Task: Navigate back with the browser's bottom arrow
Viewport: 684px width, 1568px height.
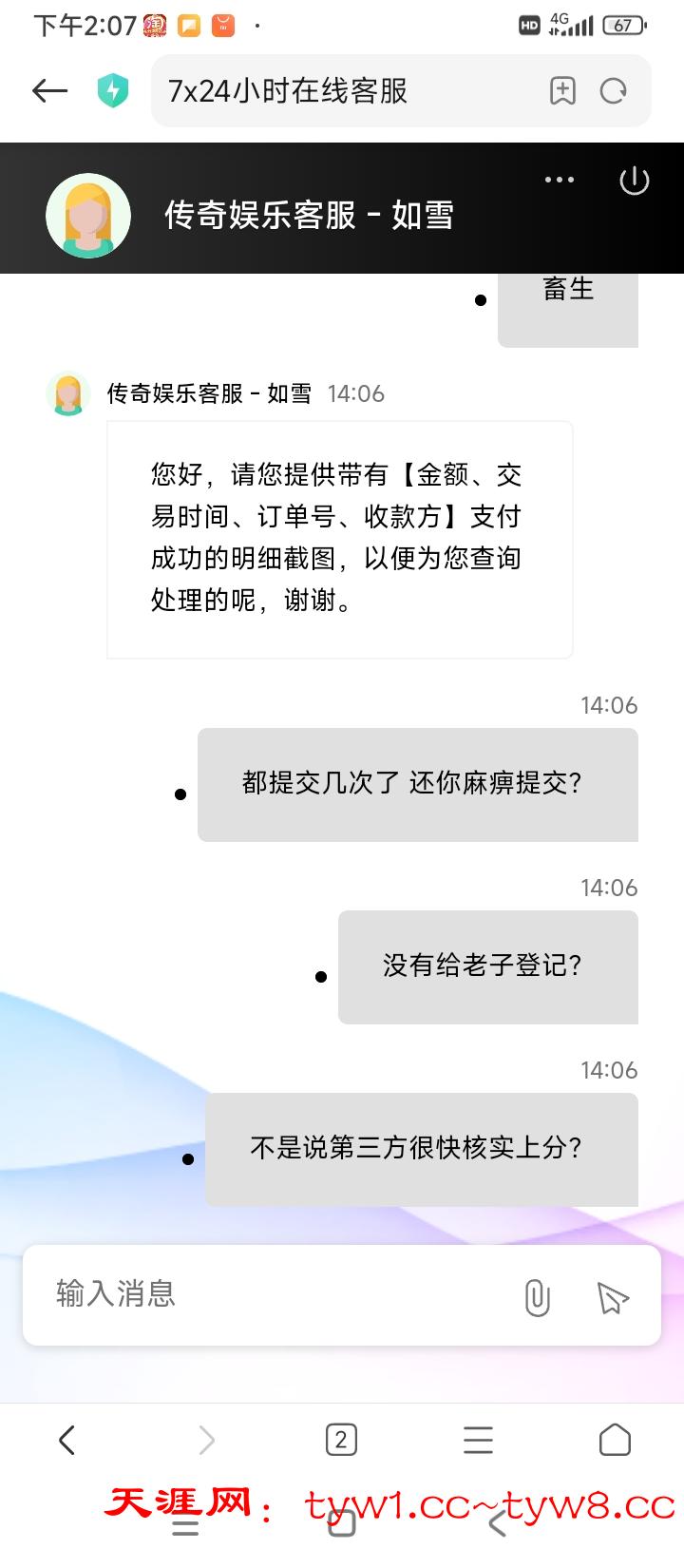Action: click(x=66, y=1441)
